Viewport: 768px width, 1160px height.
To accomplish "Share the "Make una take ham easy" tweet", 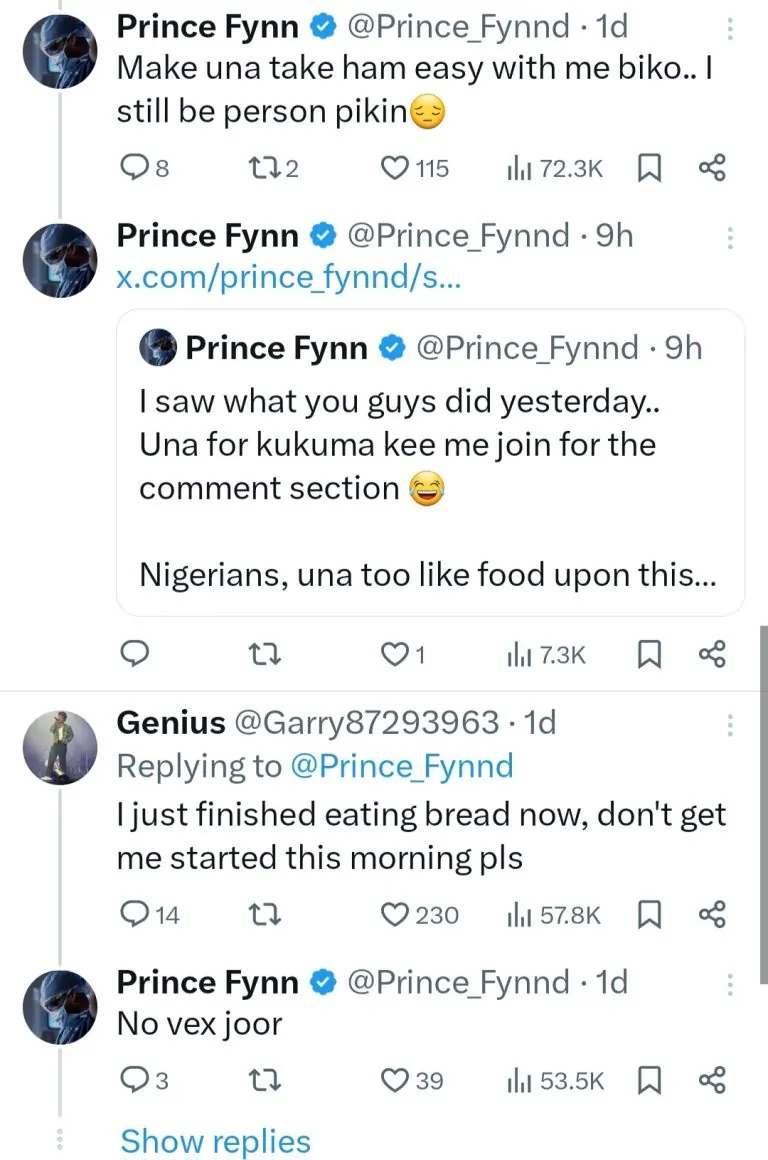I will coord(711,169).
